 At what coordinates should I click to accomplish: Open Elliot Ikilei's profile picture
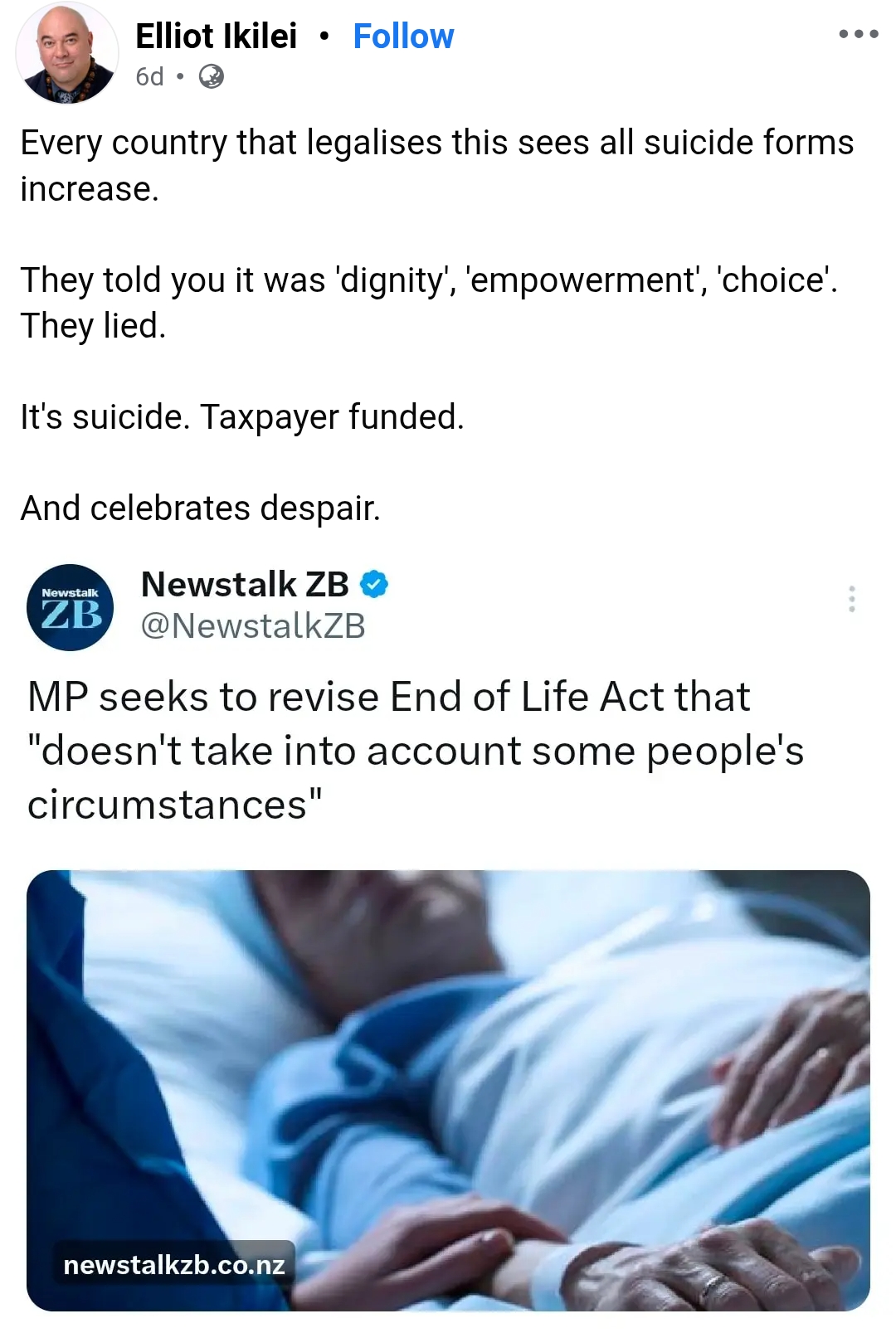[x=66, y=53]
